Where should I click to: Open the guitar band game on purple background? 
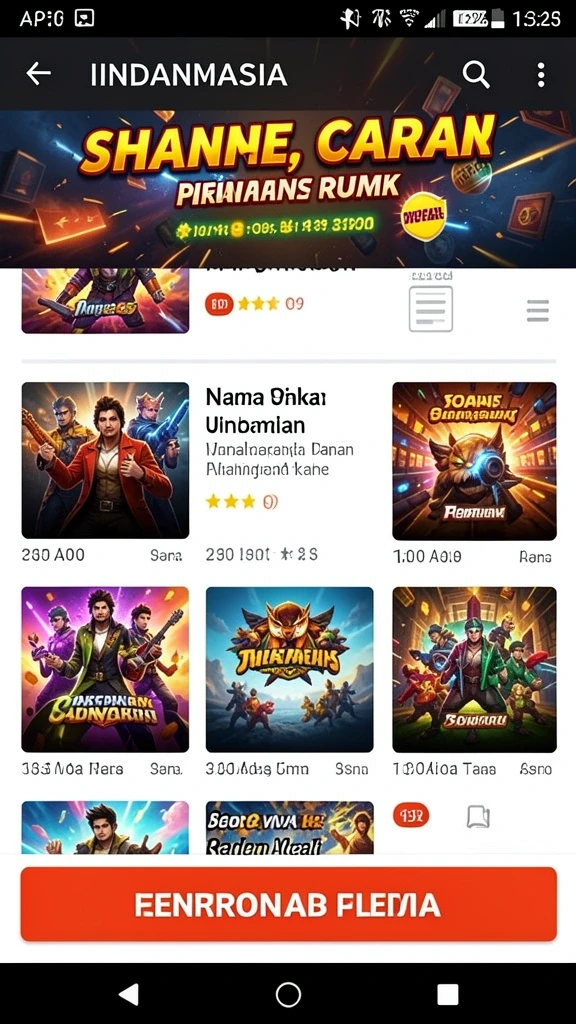point(105,669)
